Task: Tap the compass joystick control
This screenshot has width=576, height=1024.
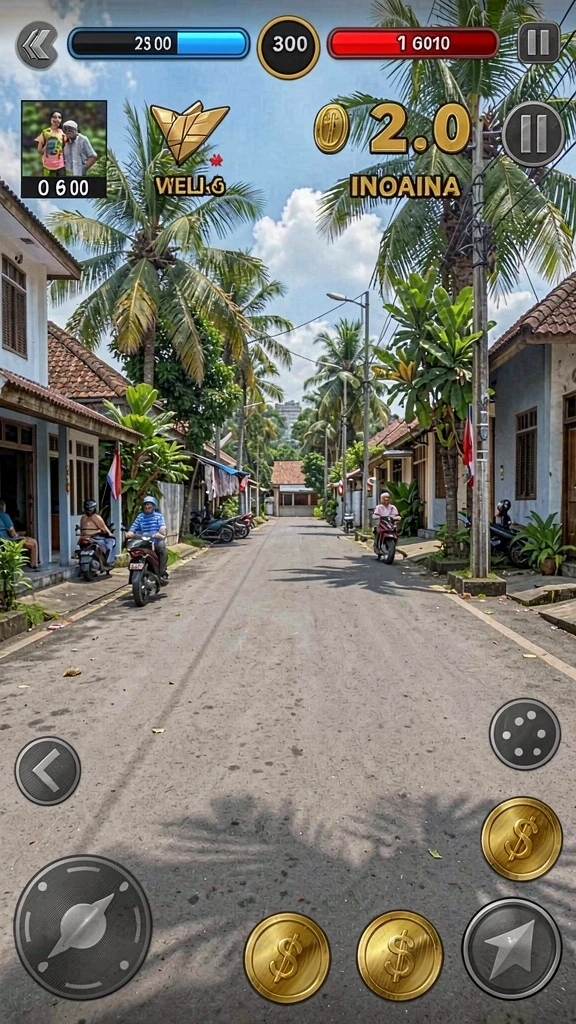Action: click(83, 927)
